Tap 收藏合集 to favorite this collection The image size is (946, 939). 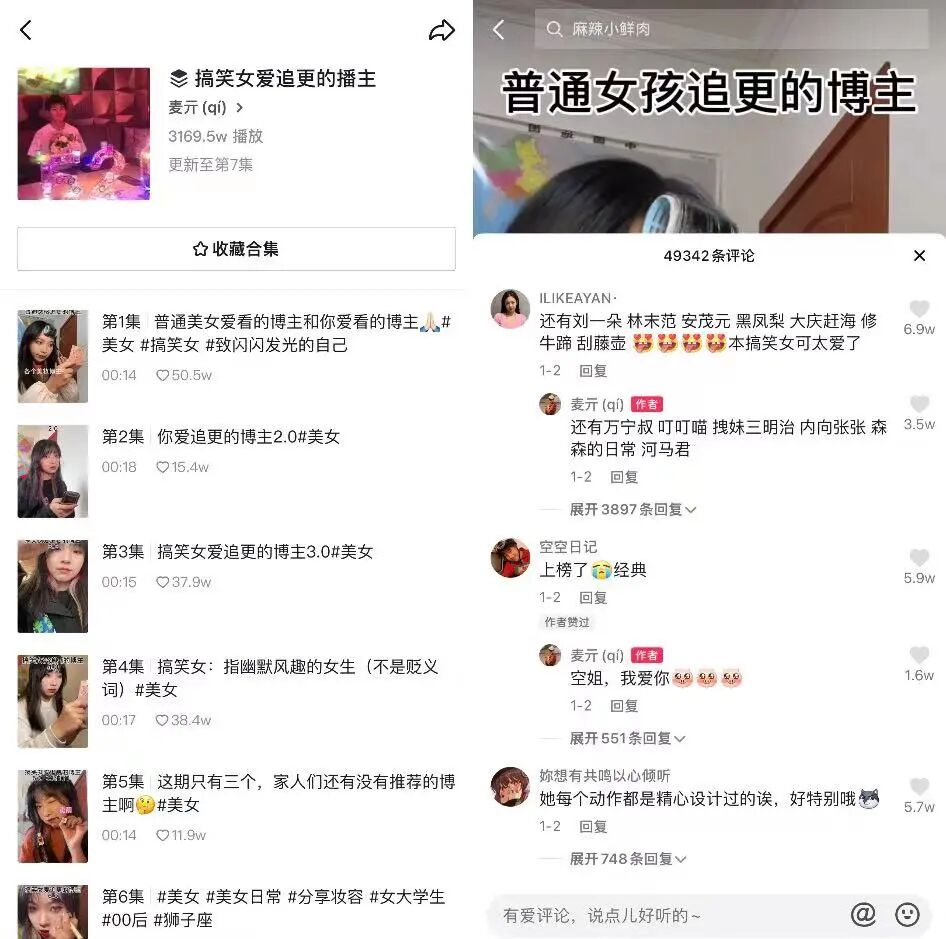click(x=236, y=249)
